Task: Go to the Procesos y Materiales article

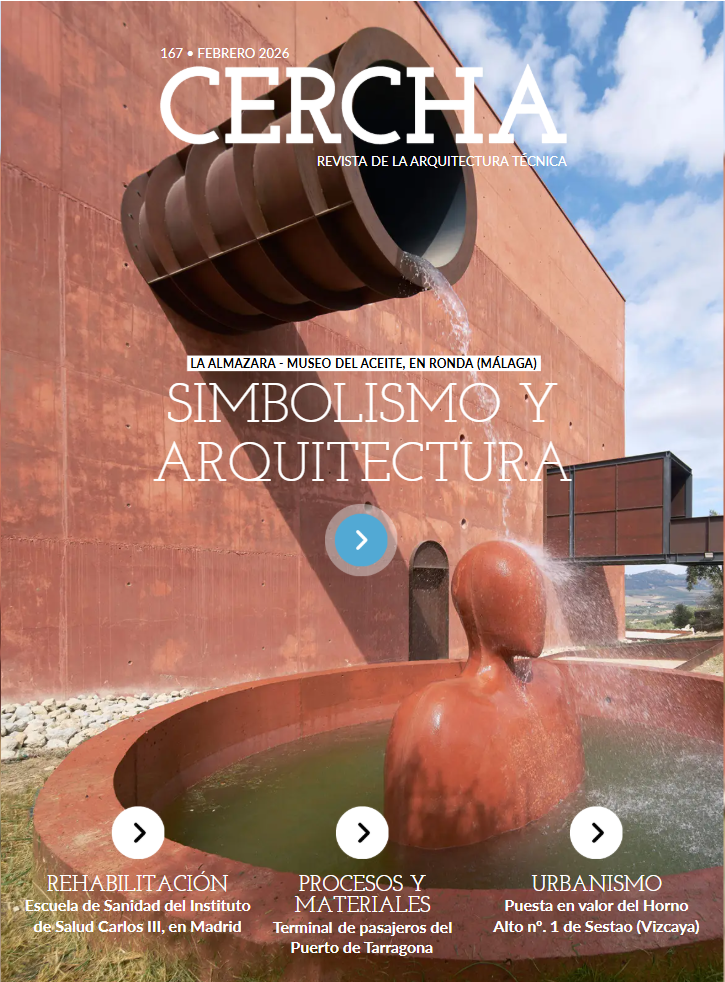Action: 362,832
